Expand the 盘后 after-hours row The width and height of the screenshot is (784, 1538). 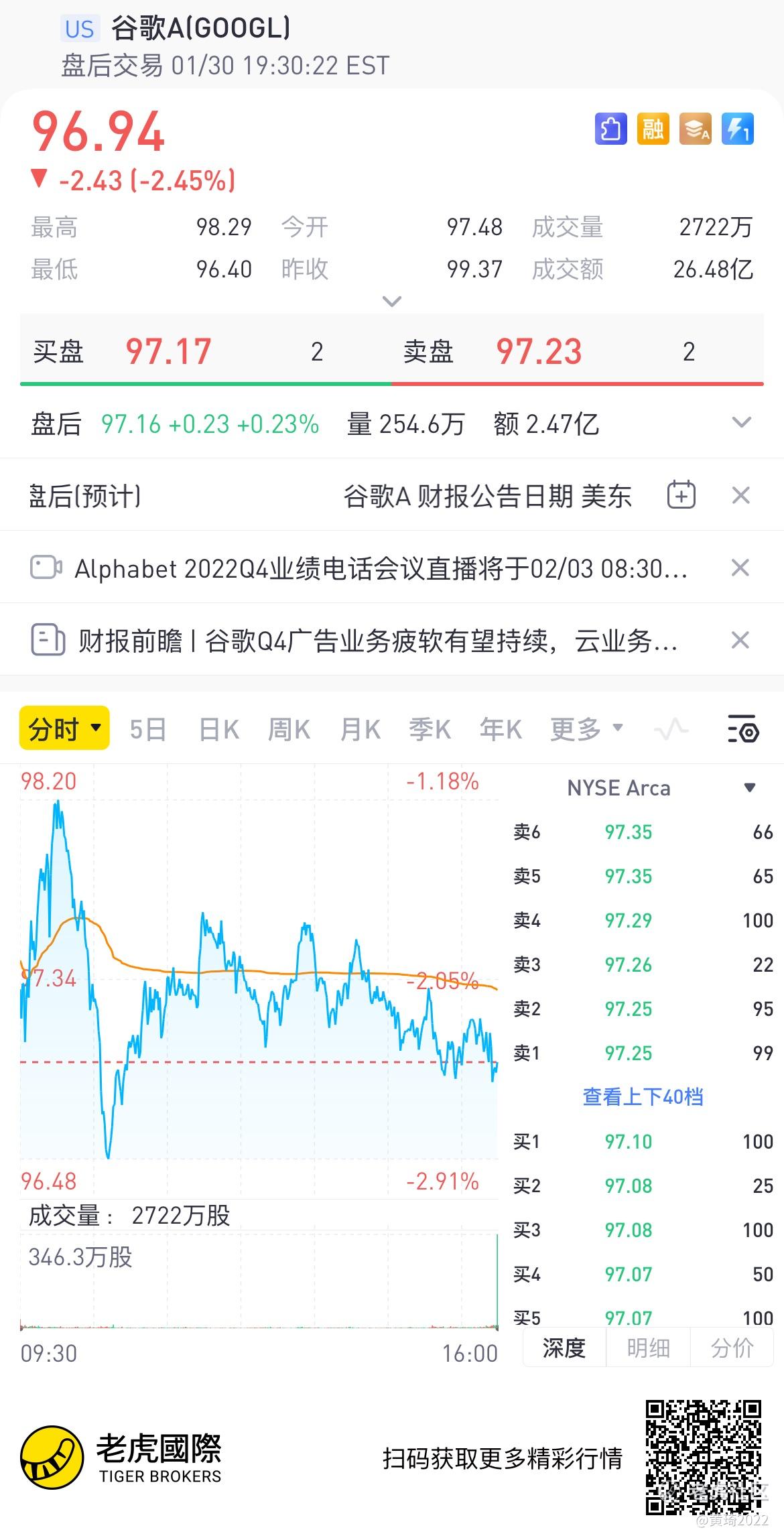point(741,423)
